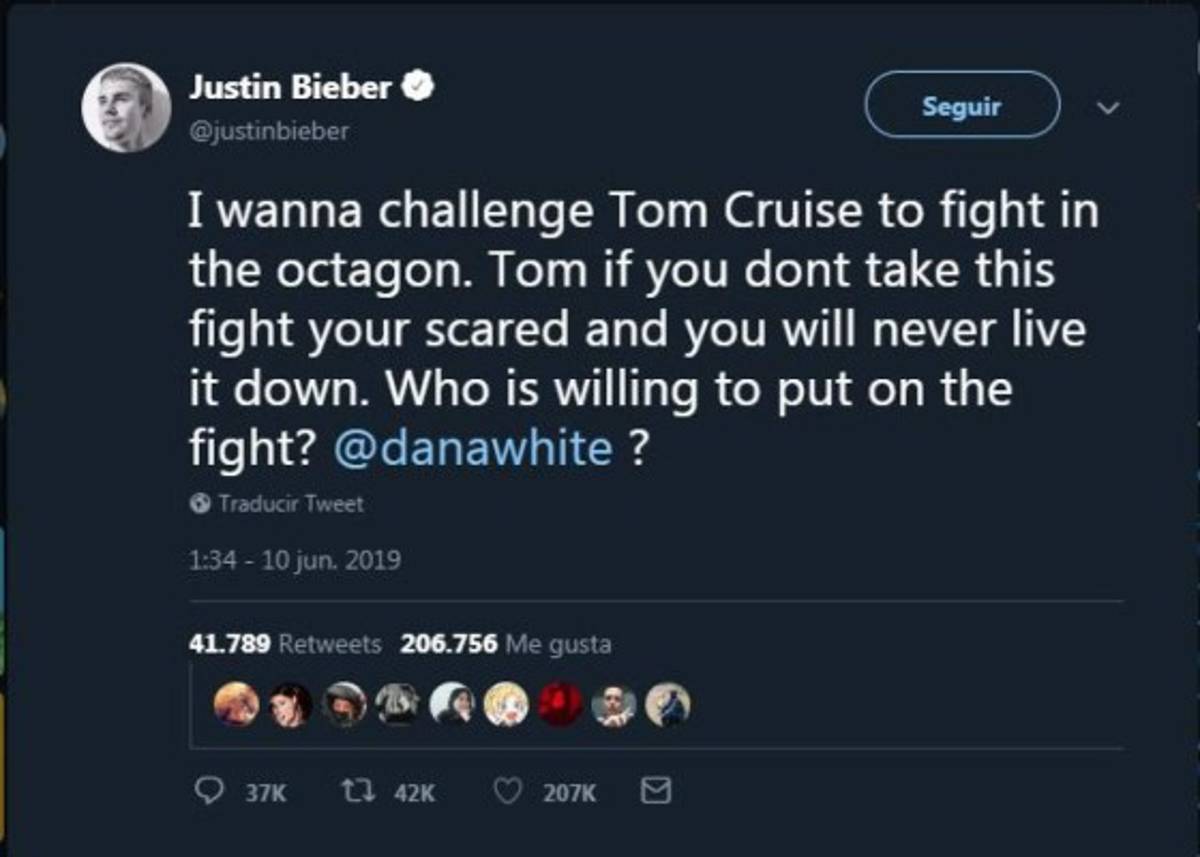
Task: Tap the Seguir follow button
Action: [x=961, y=105]
